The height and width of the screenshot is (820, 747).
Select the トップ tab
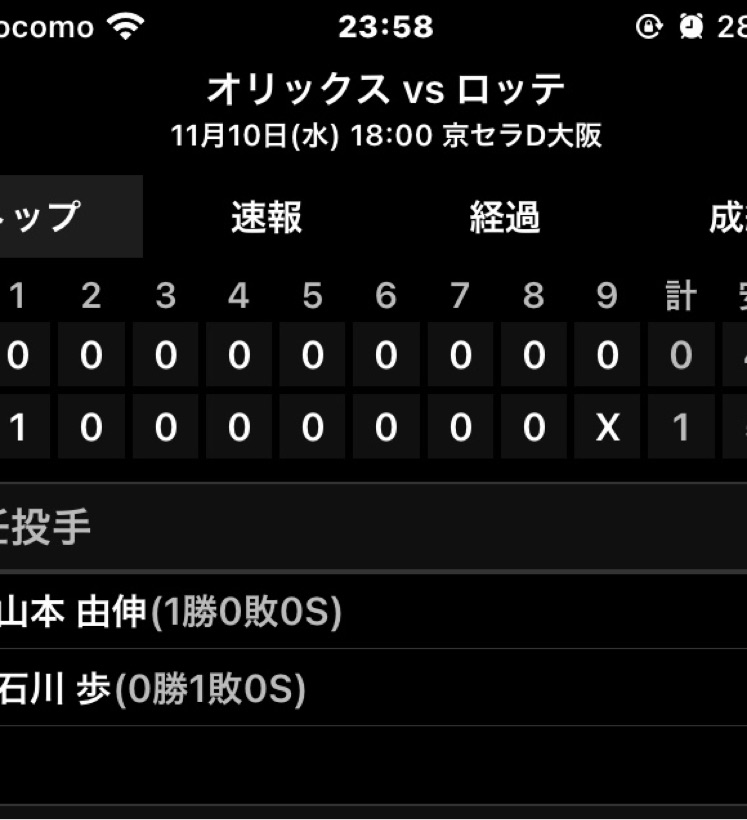click(x=71, y=217)
